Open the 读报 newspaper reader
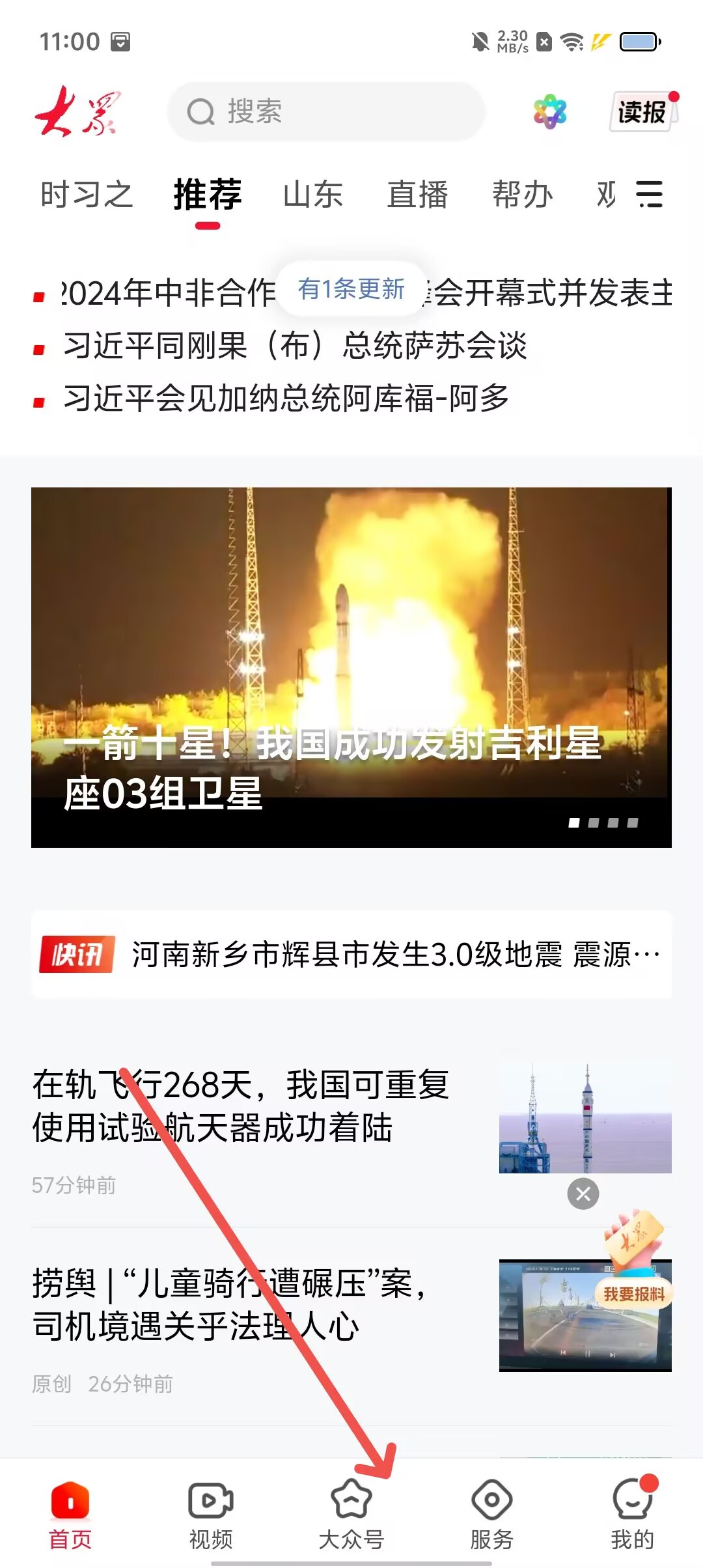Image resolution: width=703 pixels, height=1568 pixels. (642, 112)
